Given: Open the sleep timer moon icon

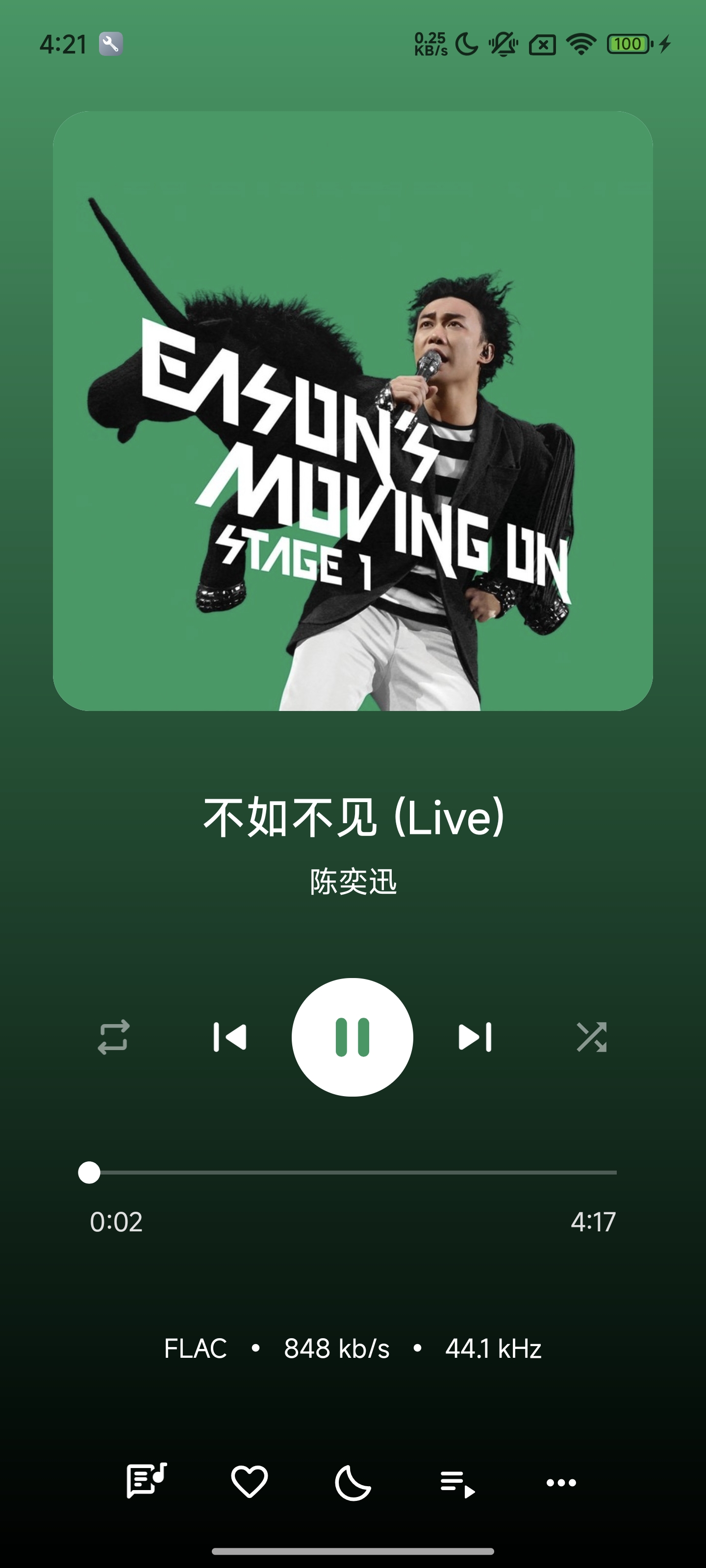Looking at the screenshot, I should (353, 1482).
